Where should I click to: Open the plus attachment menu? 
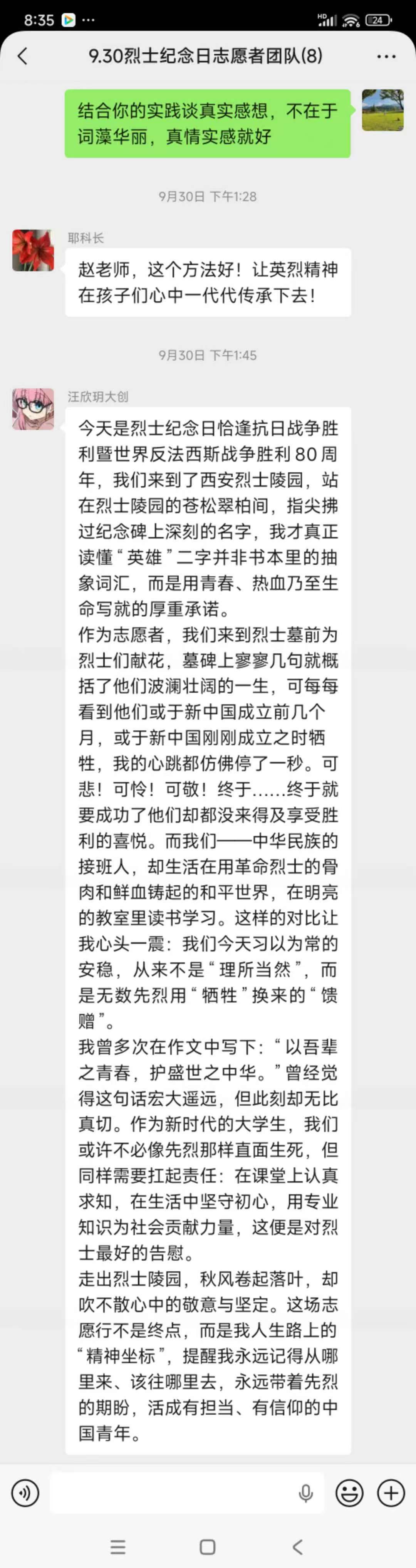pos(391,1492)
